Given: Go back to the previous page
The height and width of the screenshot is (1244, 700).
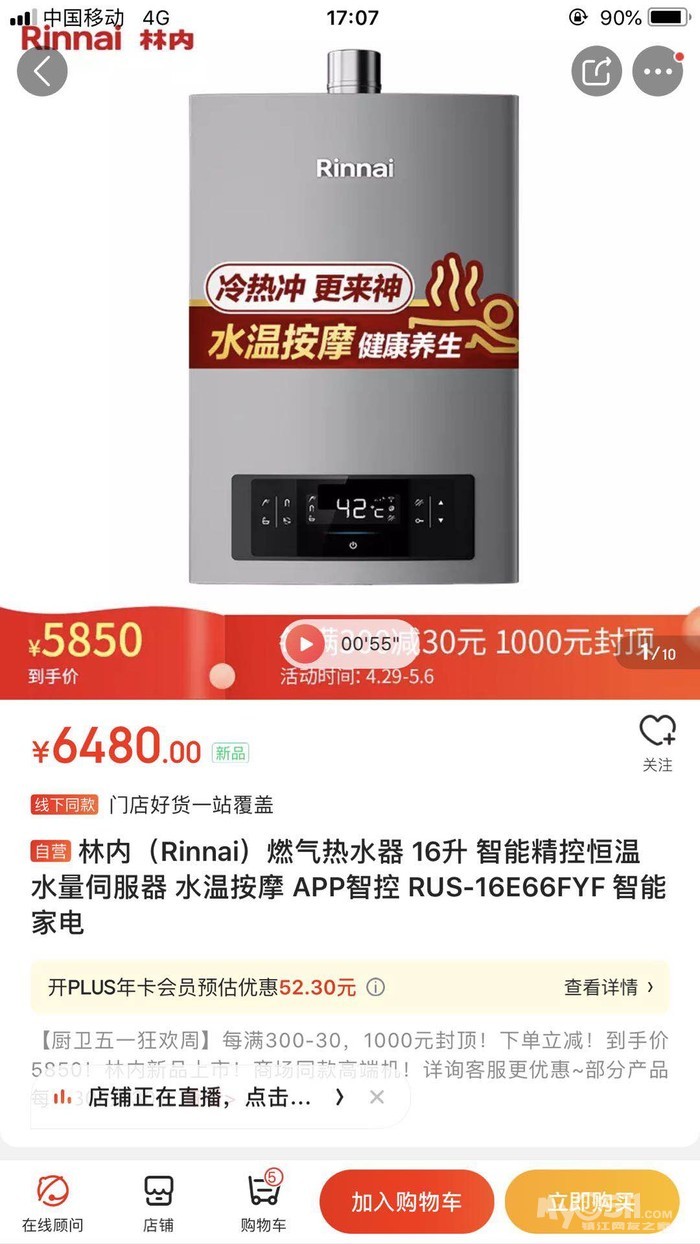Looking at the screenshot, I should tap(42, 72).
